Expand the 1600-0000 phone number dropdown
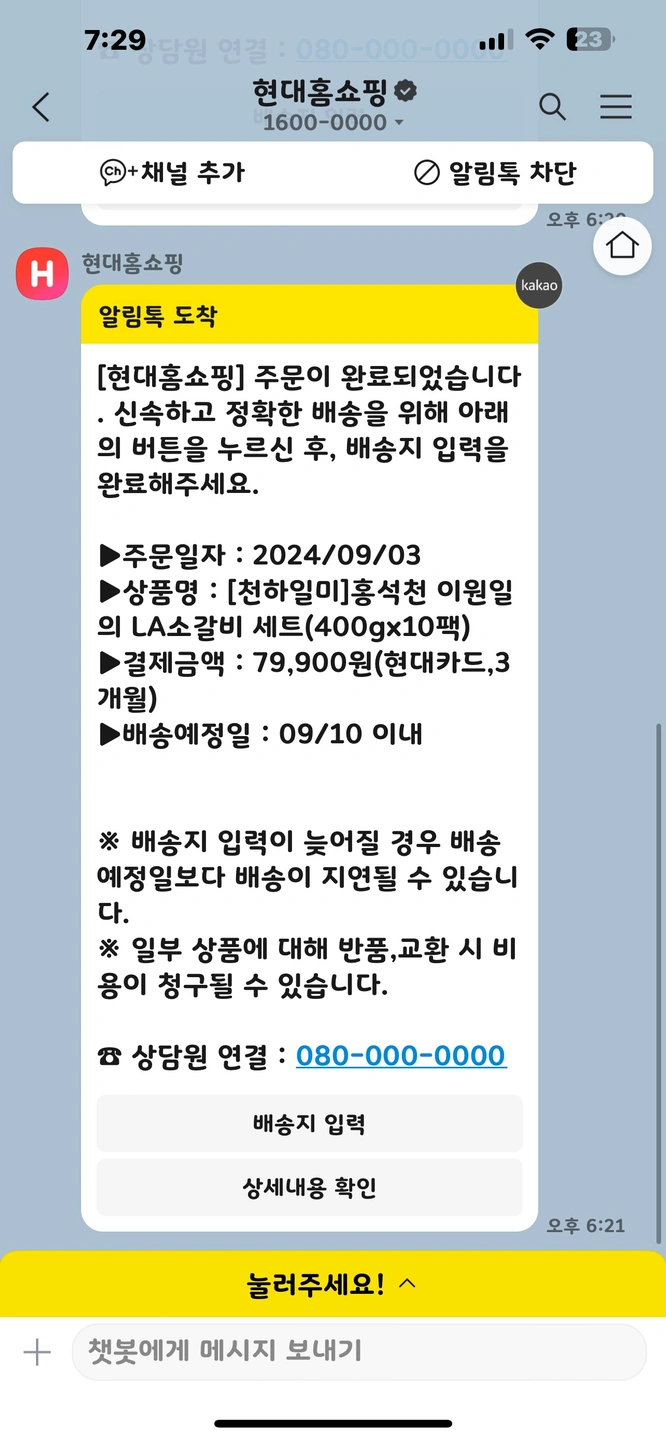 tap(335, 122)
